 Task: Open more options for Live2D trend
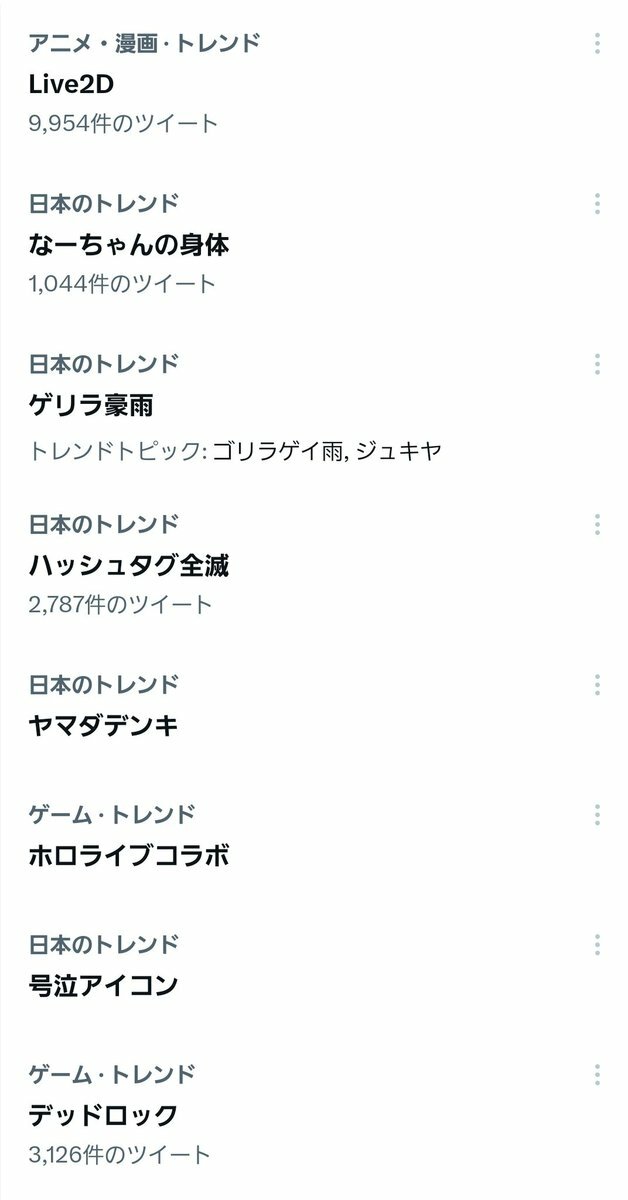[x=597, y=43]
